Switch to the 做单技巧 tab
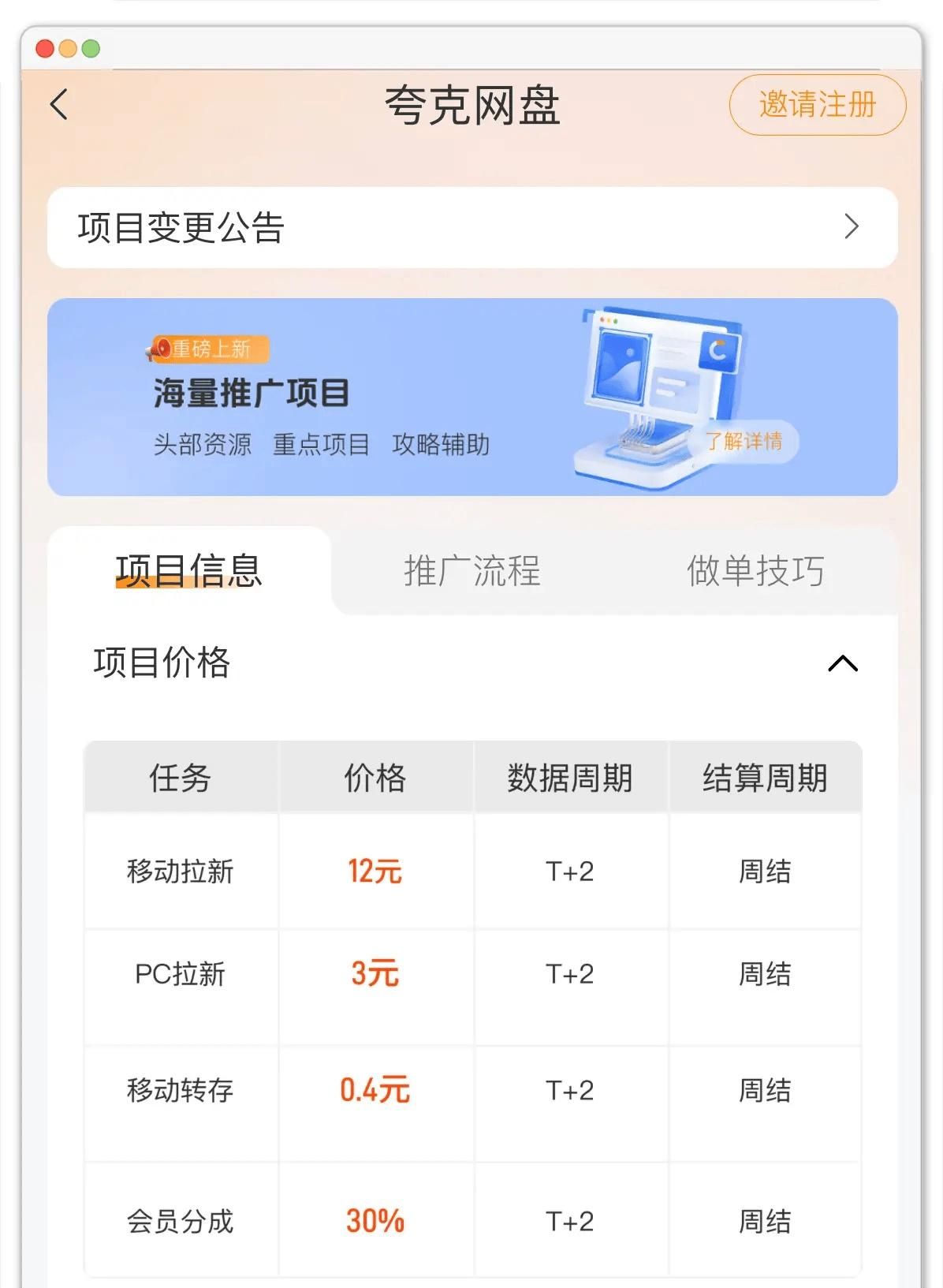The height and width of the screenshot is (1288, 943). pyautogui.click(x=755, y=570)
